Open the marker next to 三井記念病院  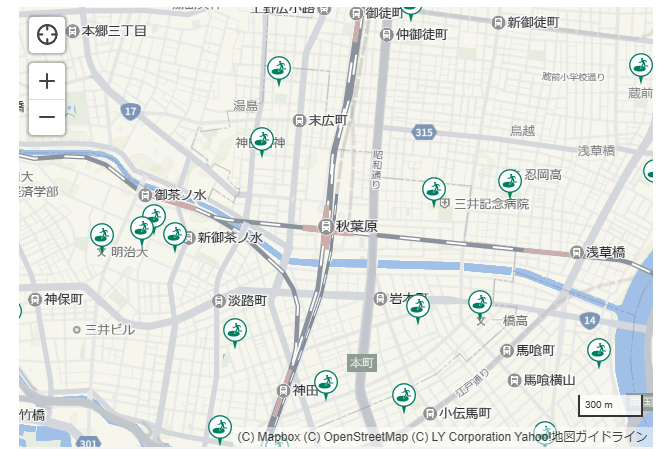[x=434, y=189]
